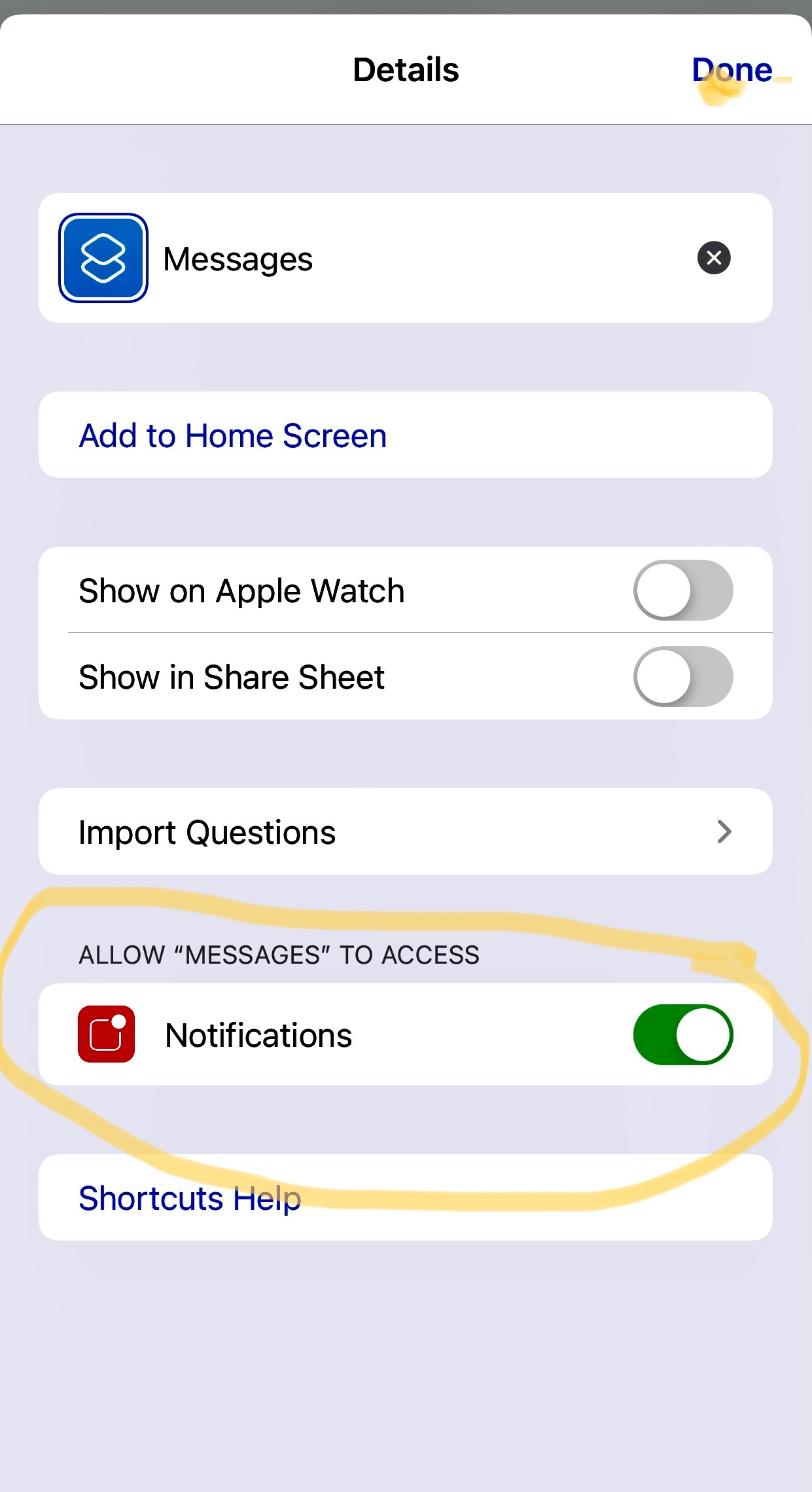Tap the Messages shortcut icon
Viewport: 812px width, 1492px height.
tap(103, 258)
